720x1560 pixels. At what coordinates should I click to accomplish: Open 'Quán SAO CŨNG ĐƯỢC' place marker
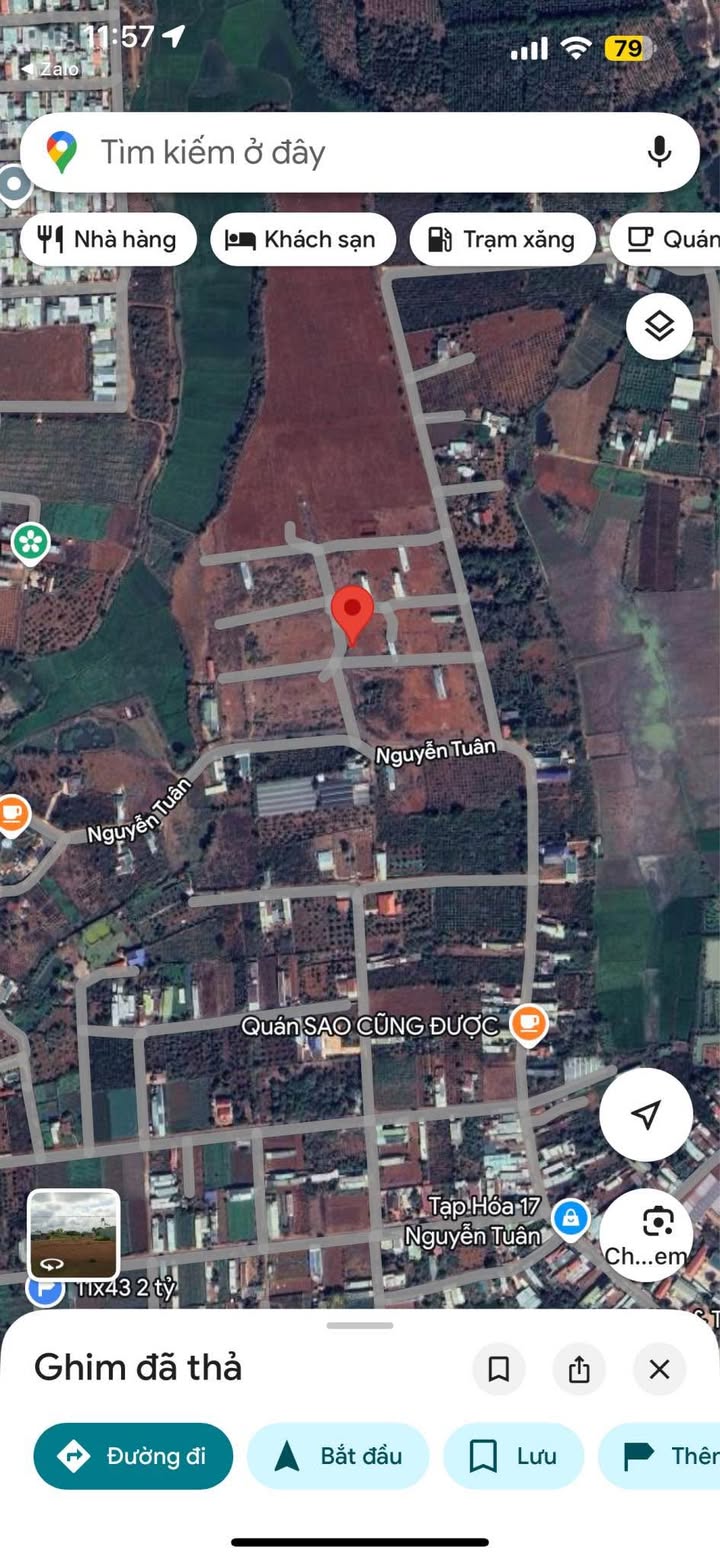click(x=527, y=1024)
